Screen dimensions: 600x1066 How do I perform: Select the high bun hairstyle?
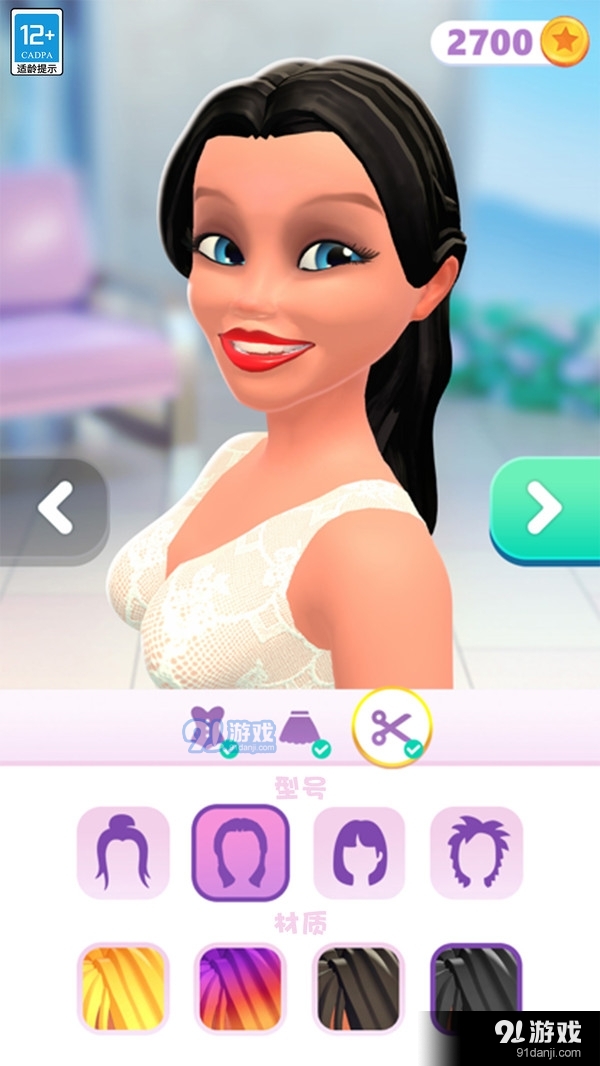pos(123,852)
